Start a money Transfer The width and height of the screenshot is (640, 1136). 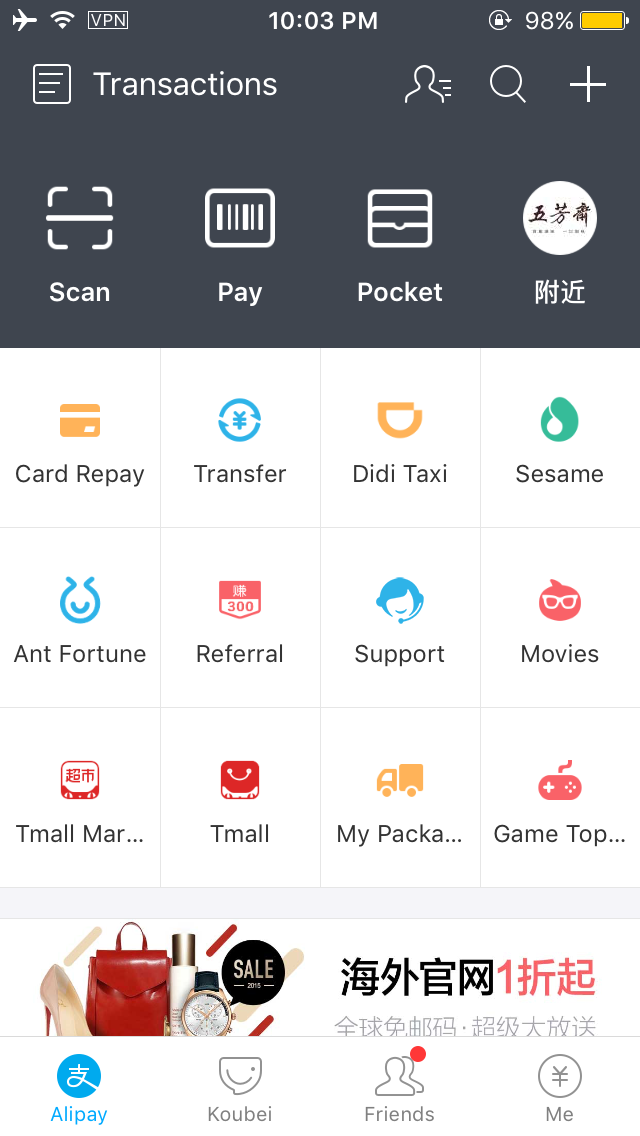240,440
